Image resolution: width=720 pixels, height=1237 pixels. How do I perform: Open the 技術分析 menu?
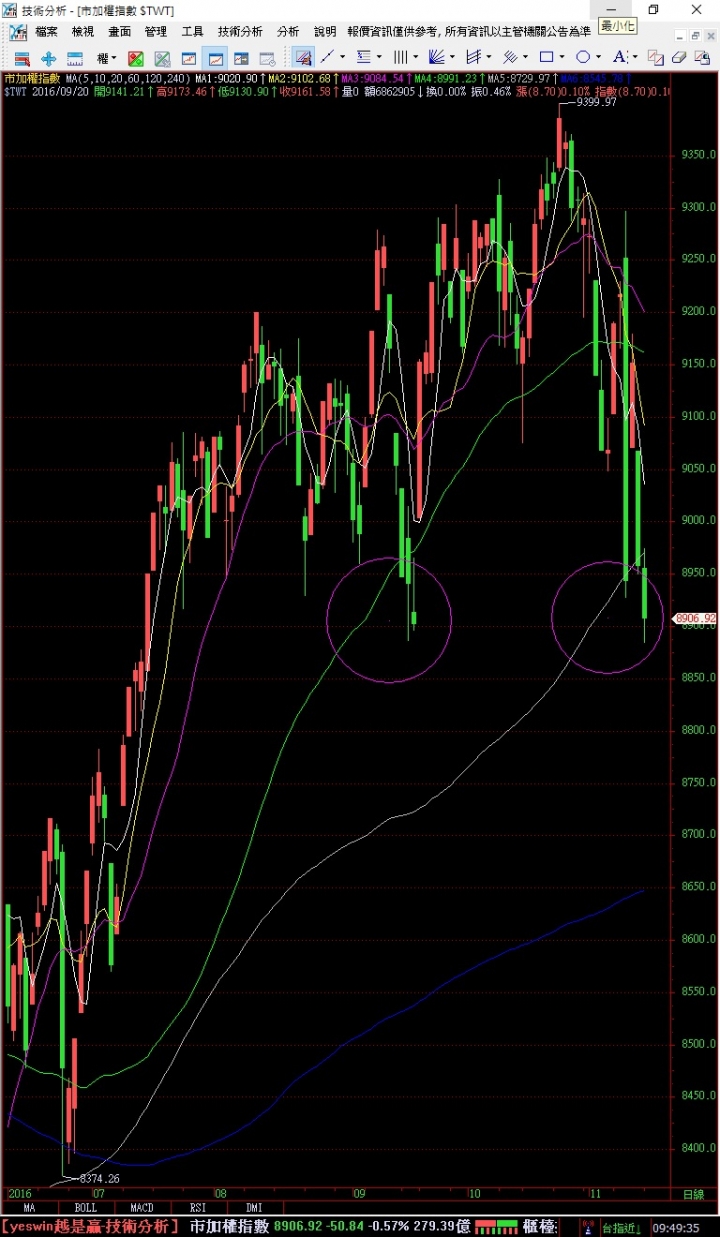click(240, 32)
